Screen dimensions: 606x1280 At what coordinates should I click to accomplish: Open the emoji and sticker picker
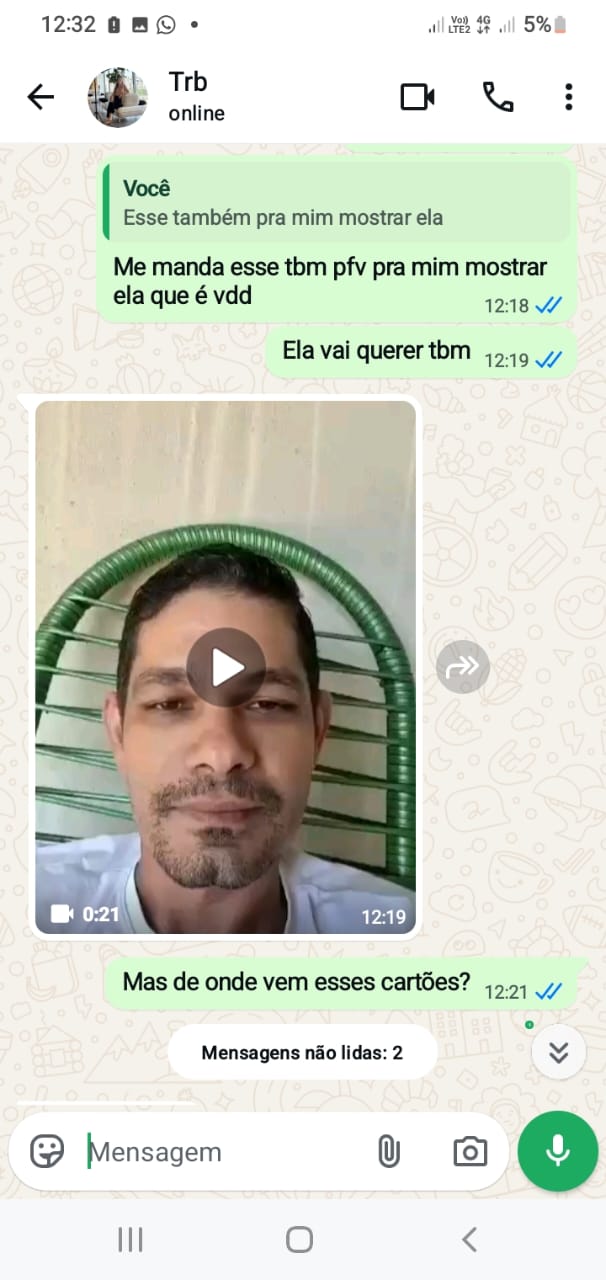pyautogui.click(x=47, y=1152)
